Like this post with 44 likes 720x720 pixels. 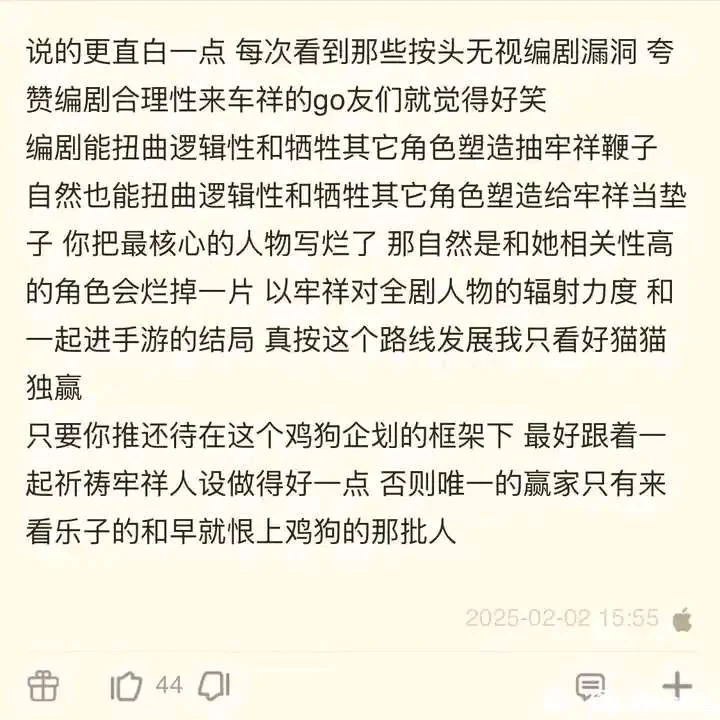pyautogui.click(x=127, y=686)
